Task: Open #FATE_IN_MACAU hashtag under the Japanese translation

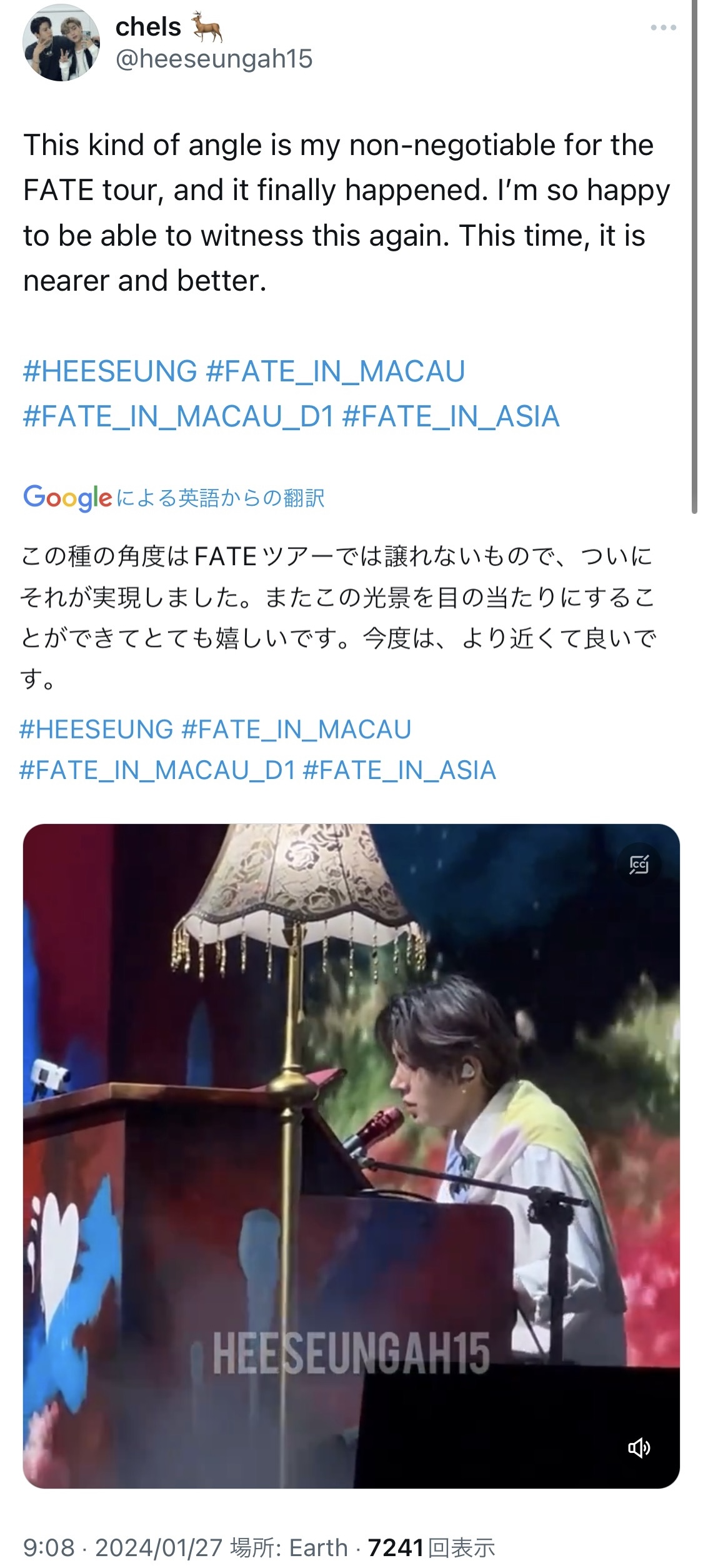Action: click(x=296, y=730)
